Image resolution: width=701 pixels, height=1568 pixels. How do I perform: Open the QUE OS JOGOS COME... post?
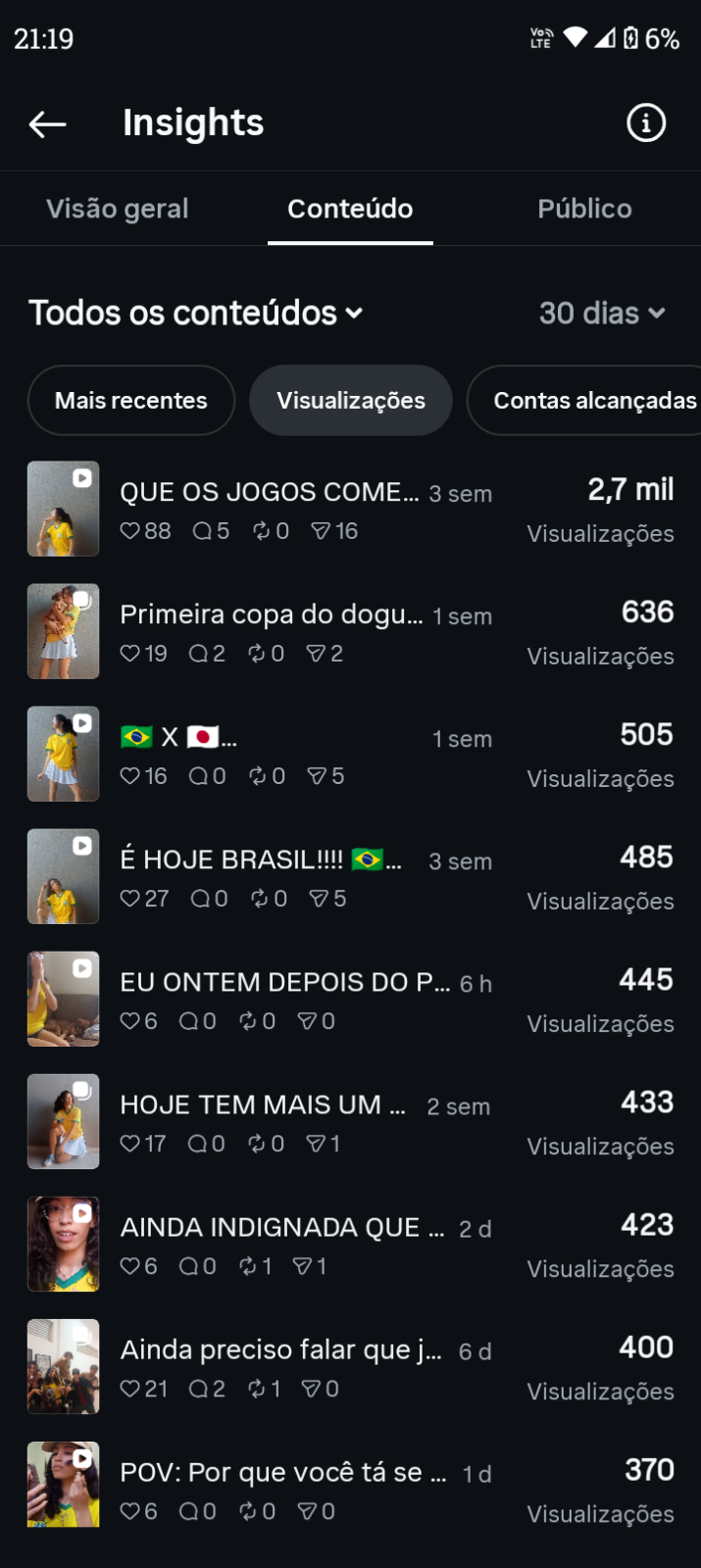click(x=350, y=510)
